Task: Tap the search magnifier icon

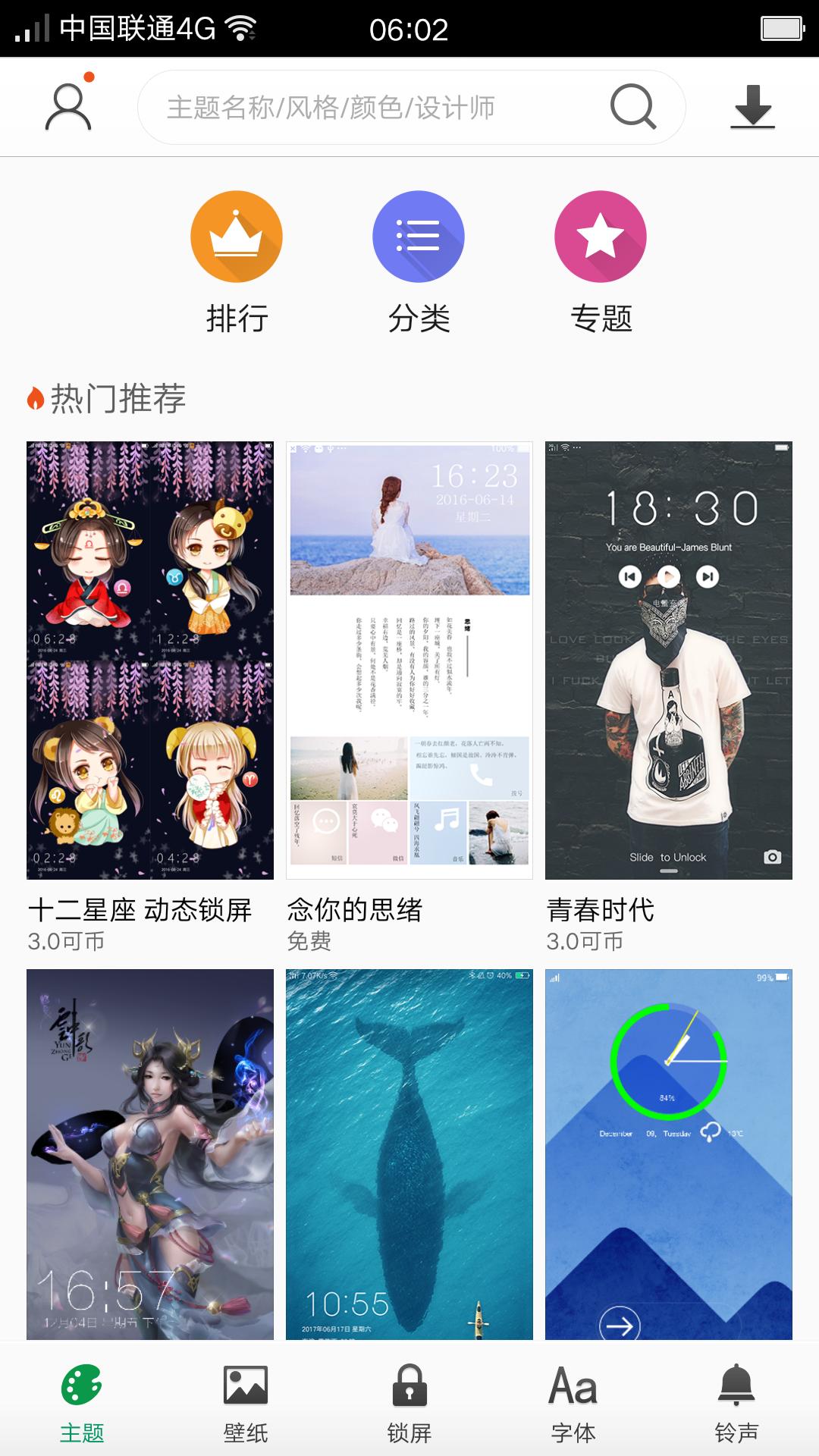Action: coord(634,106)
